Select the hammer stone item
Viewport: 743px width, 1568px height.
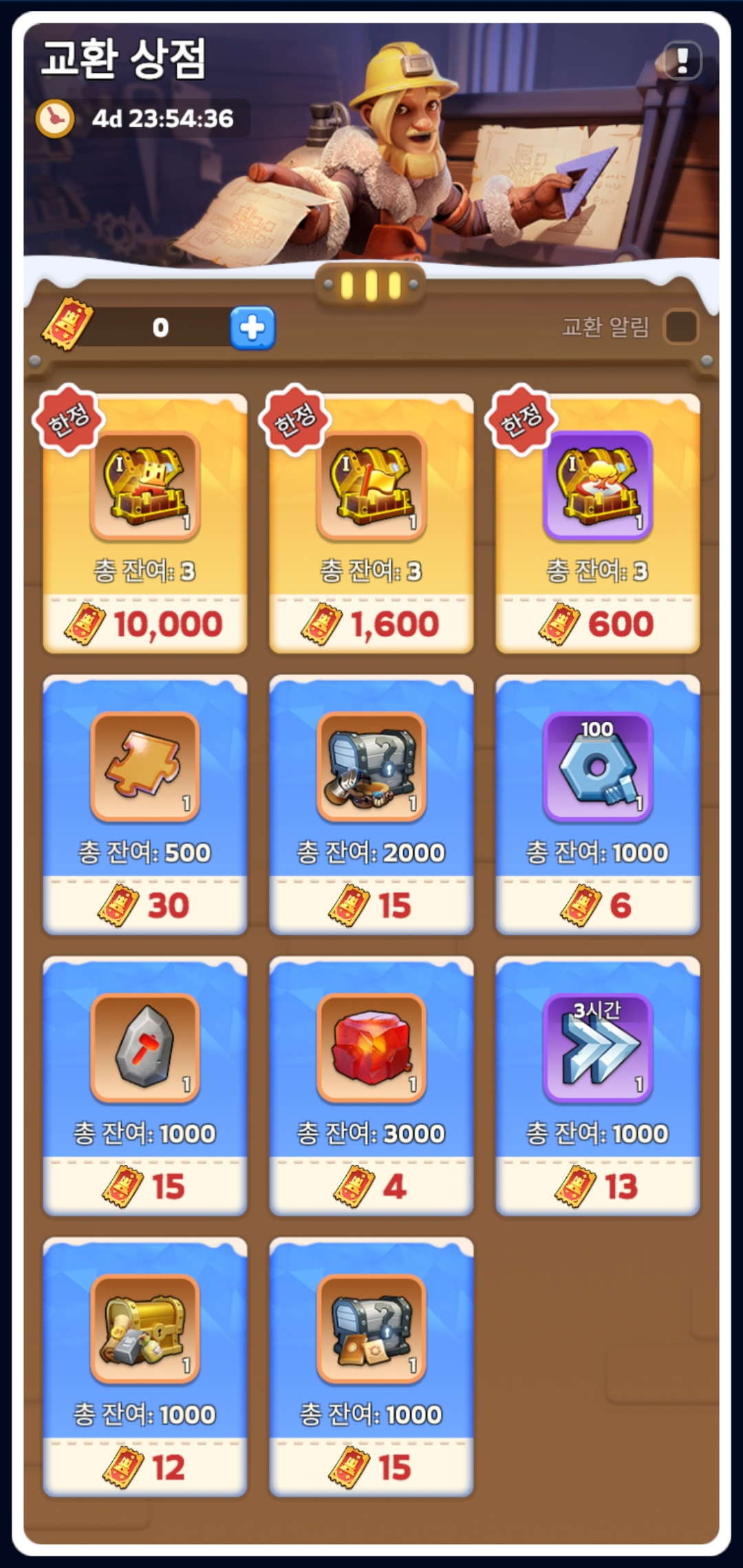[x=145, y=1085]
